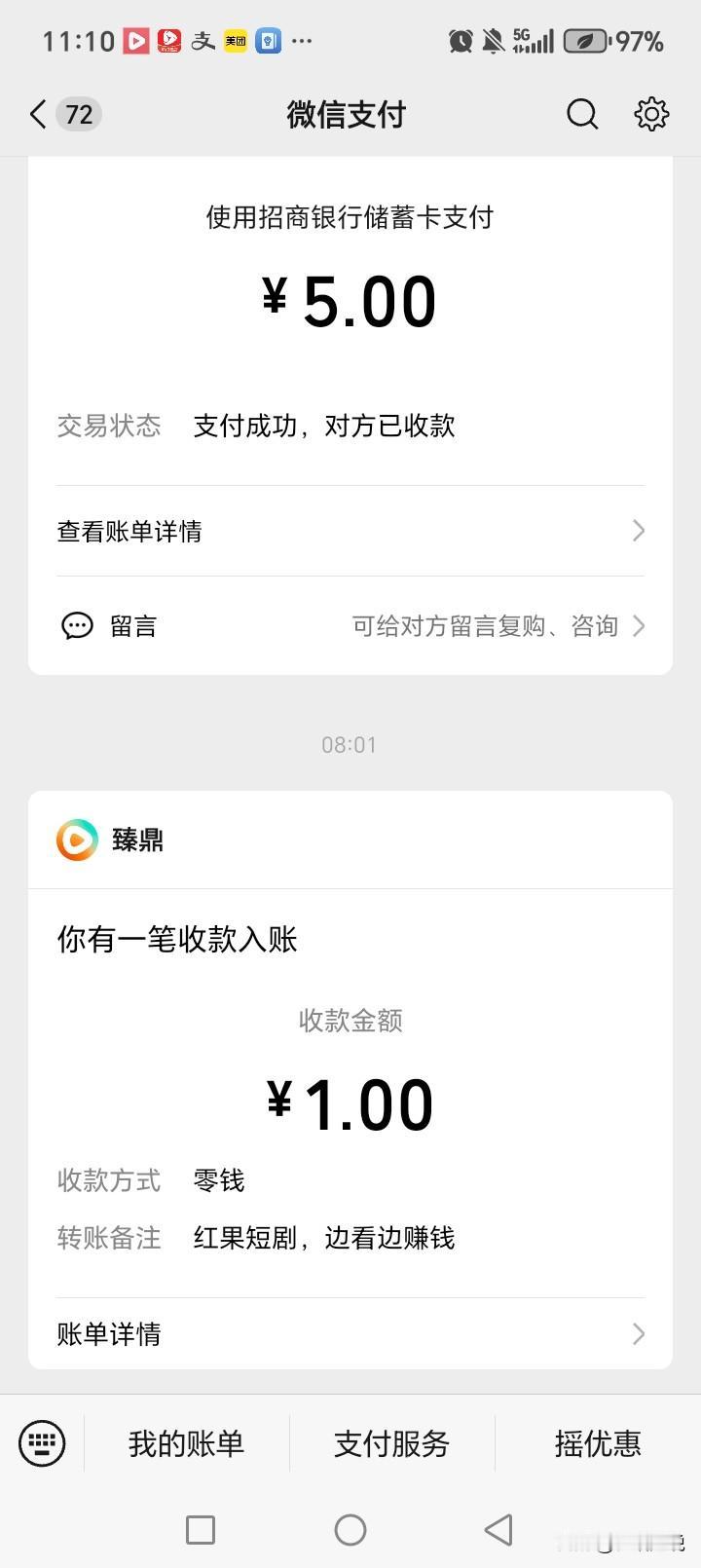Viewport: 701px width, 1568px height.
Task: Open 支付服务 menu
Action: pyautogui.click(x=392, y=1443)
